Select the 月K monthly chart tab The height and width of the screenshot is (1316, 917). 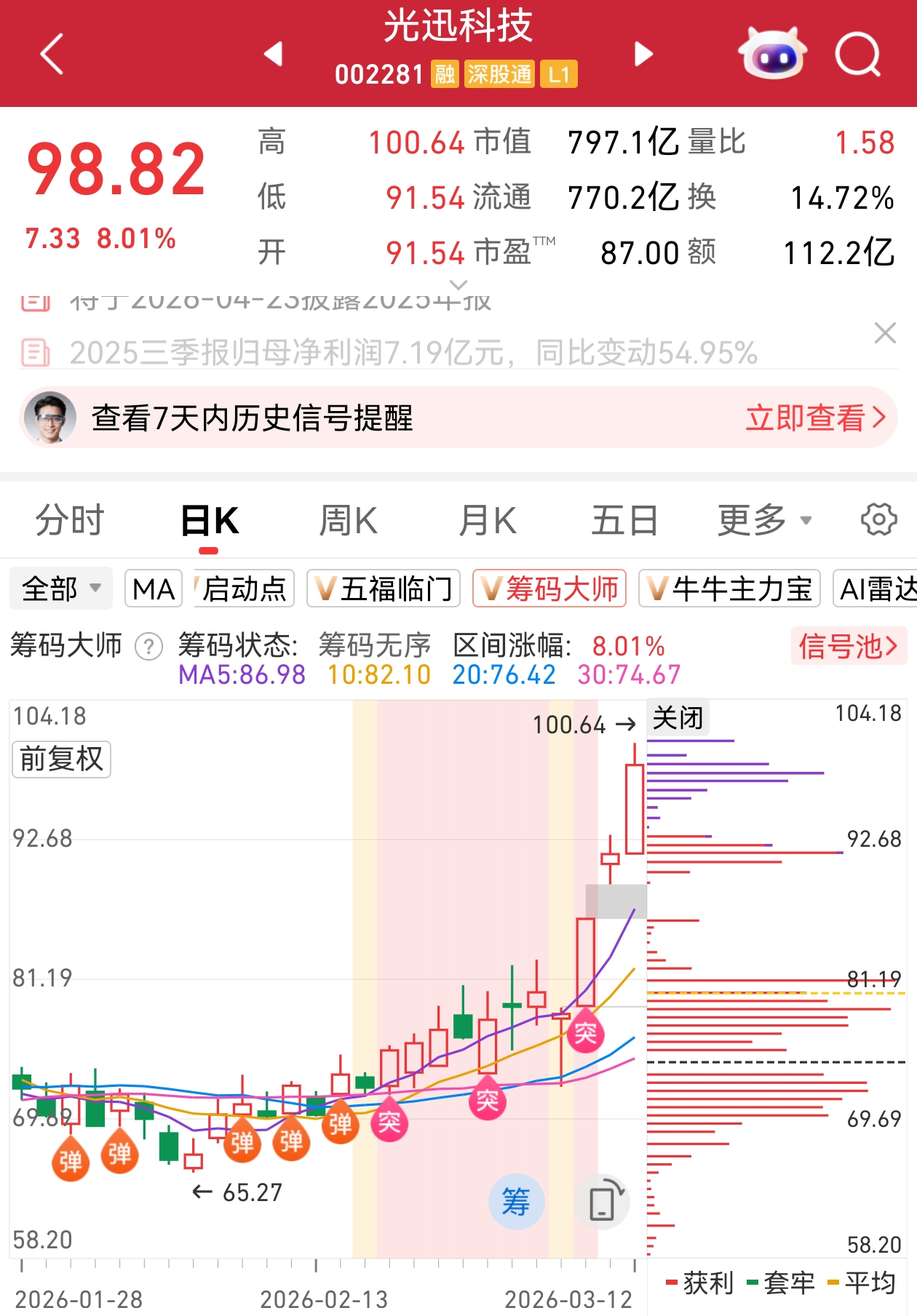[x=487, y=521]
